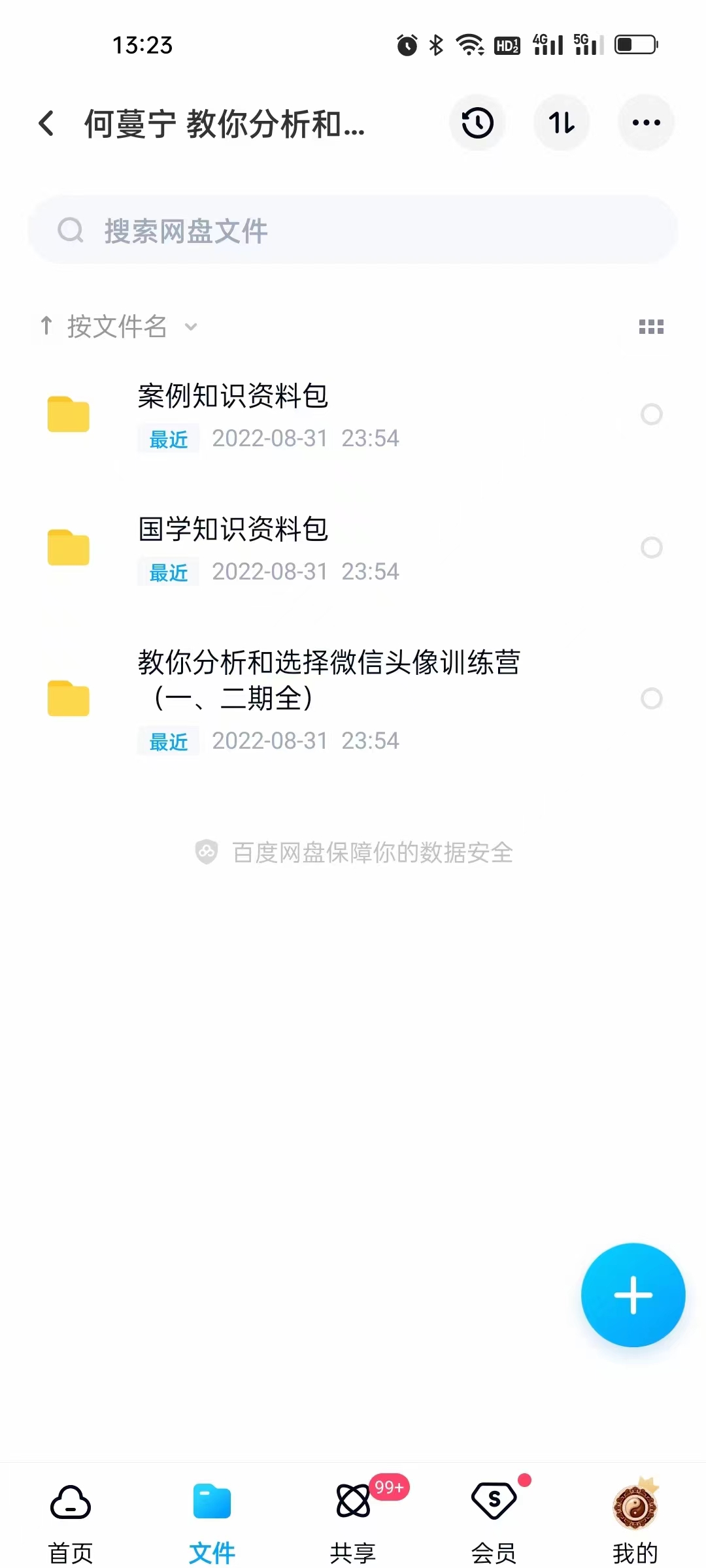Open the sort order icon
The width and height of the screenshot is (706, 1568).
click(x=562, y=123)
